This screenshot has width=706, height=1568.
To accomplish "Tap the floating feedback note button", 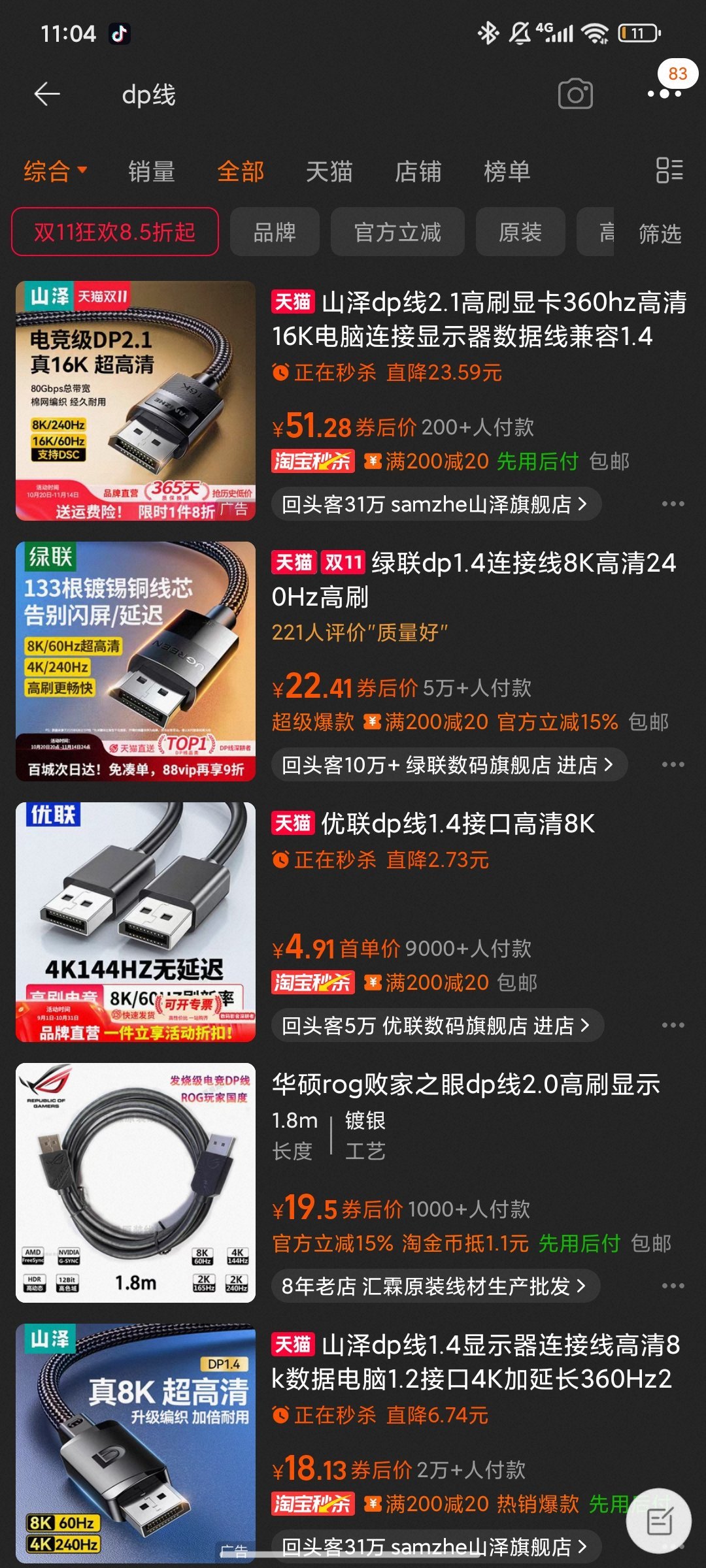I will click(659, 1522).
